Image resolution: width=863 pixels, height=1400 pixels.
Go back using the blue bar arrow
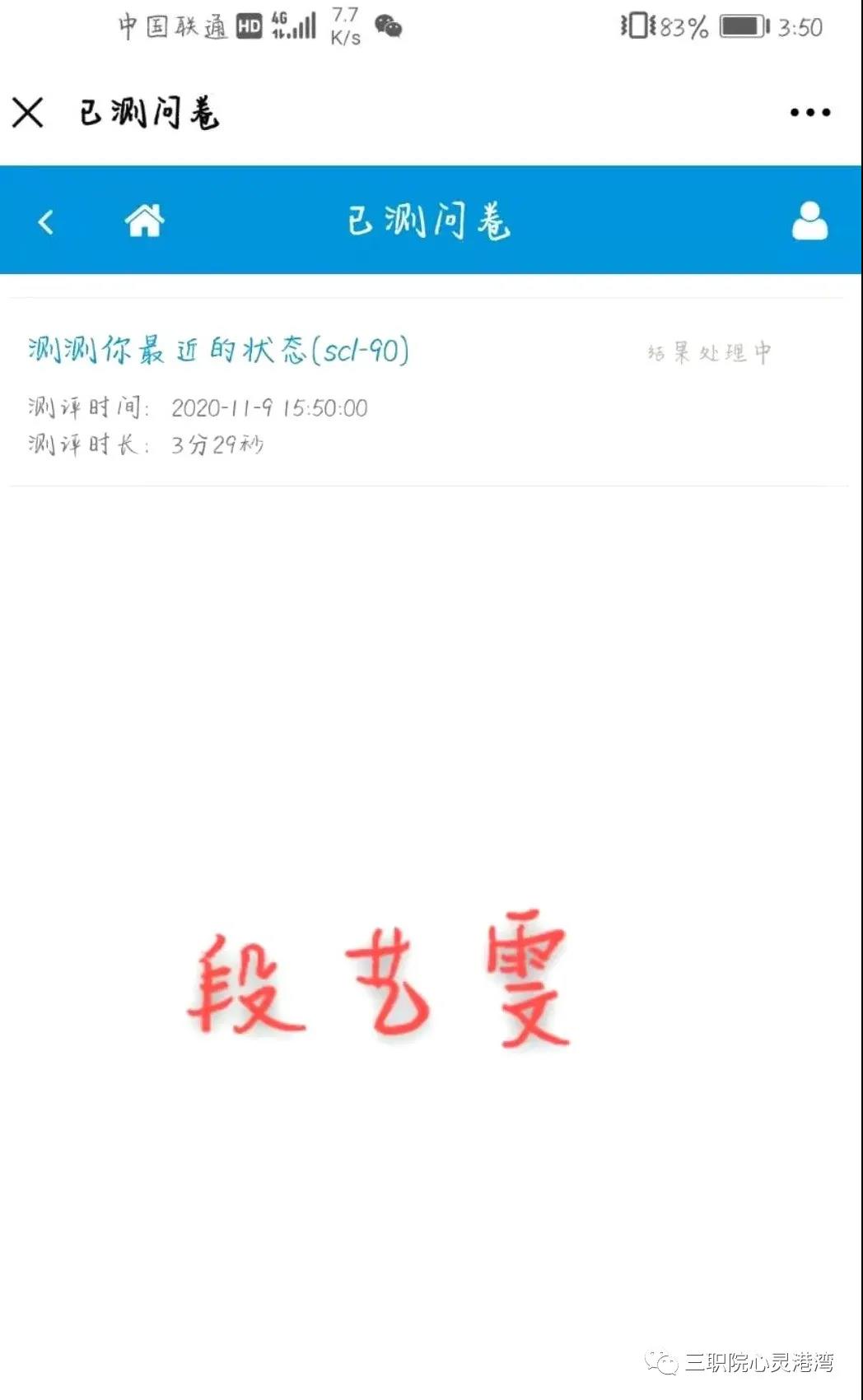pyautogui.click(x=45, y=221)
